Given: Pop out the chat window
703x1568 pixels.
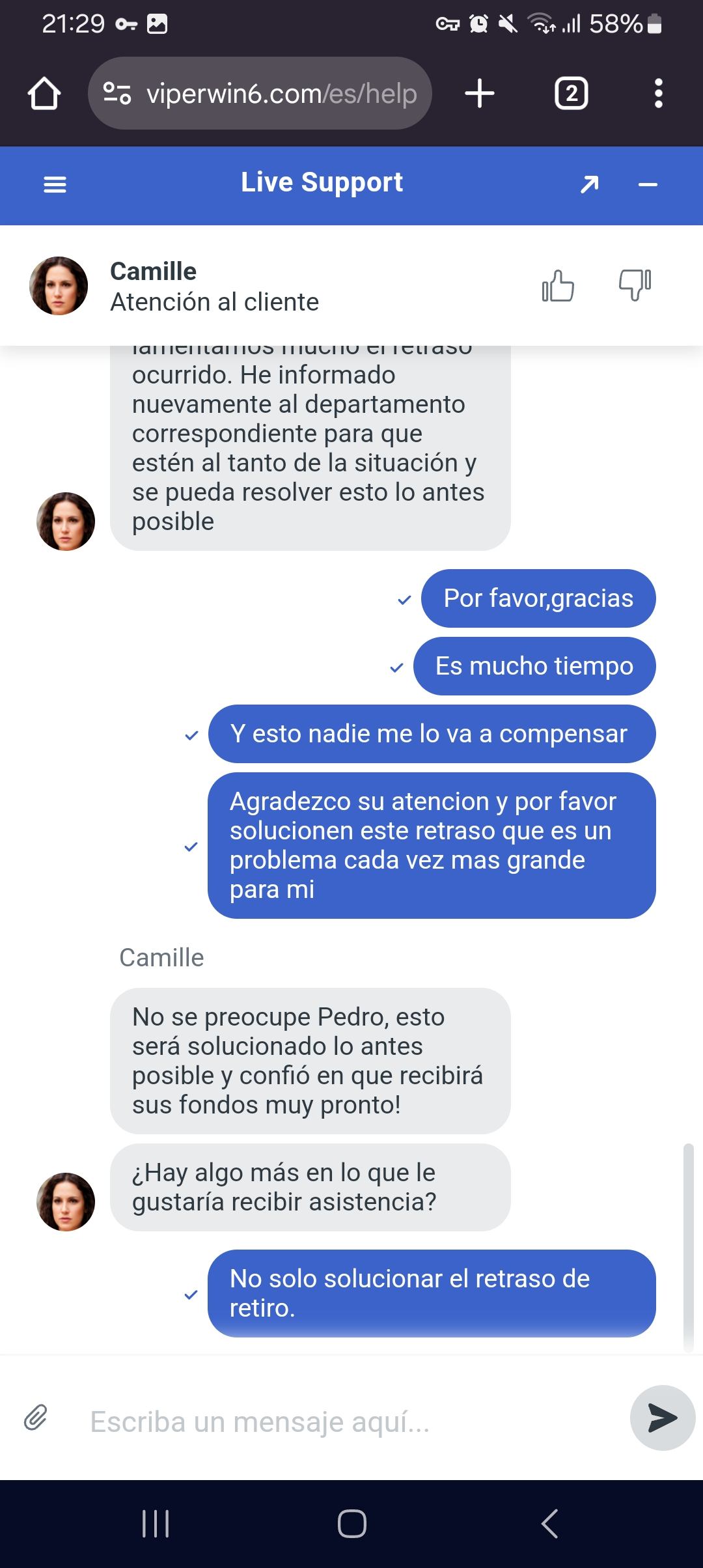Looking at the screenshot, I should 589,185.
